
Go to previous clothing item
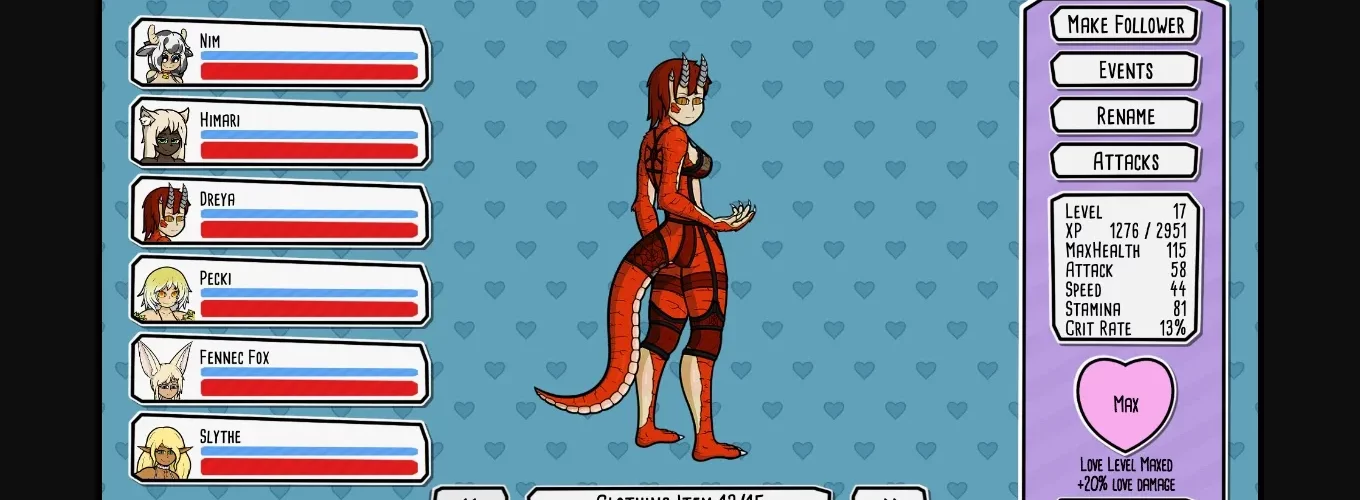[471, 494]
